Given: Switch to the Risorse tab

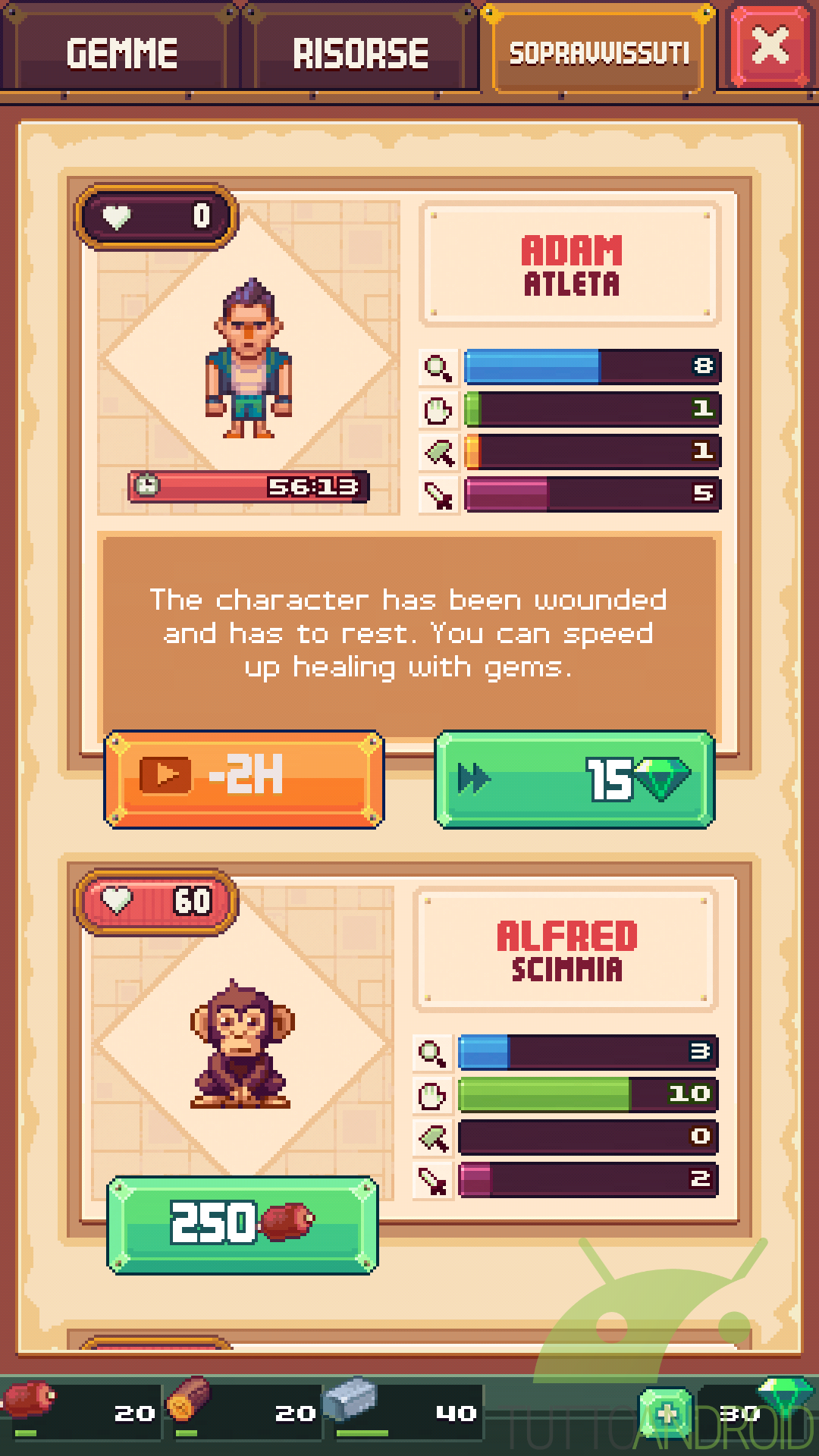Looking at the screenshot, I should coord(360,53).
